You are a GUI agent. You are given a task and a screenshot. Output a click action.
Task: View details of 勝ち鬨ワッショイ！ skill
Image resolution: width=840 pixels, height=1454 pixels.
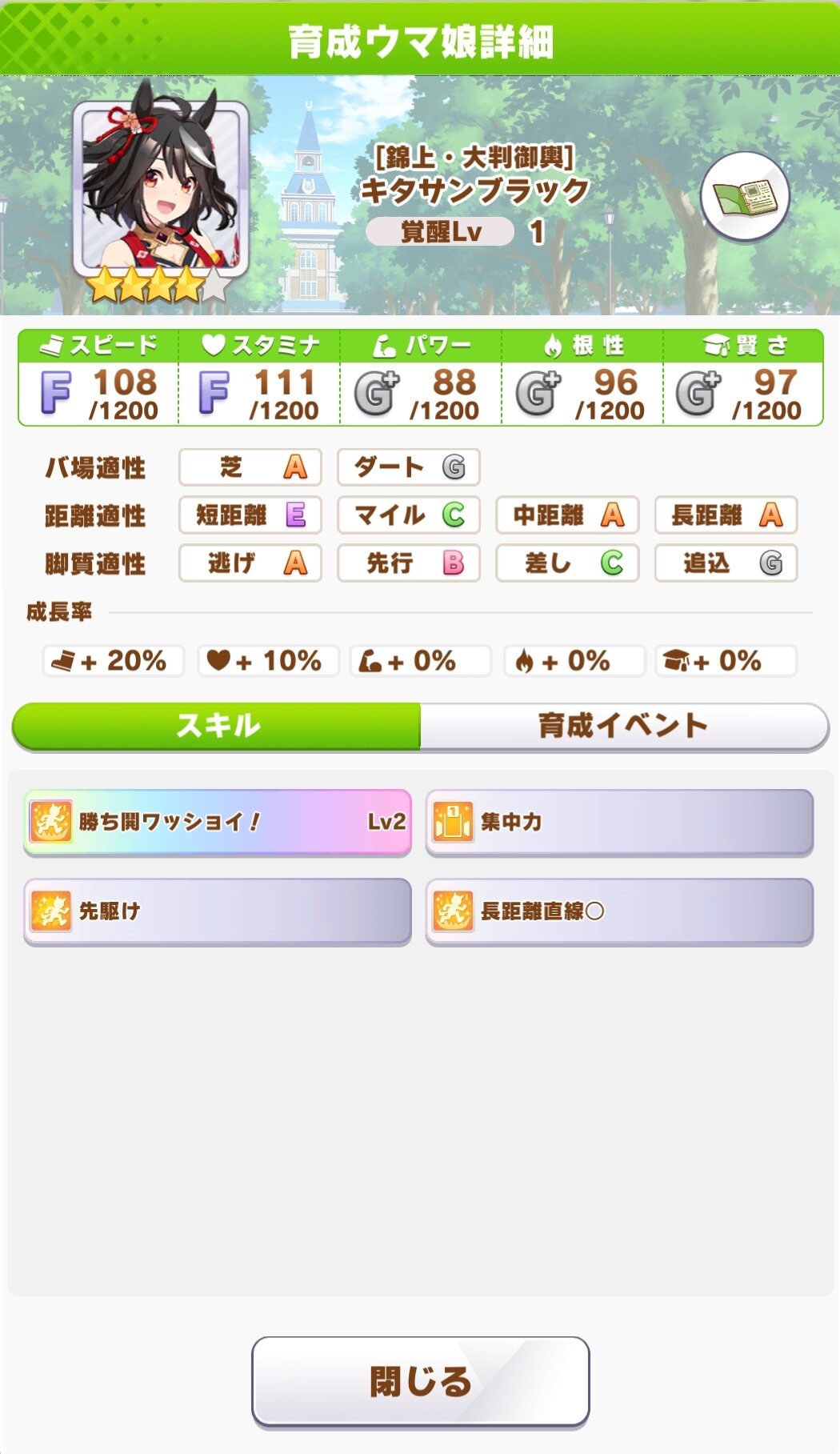point(218,822)
